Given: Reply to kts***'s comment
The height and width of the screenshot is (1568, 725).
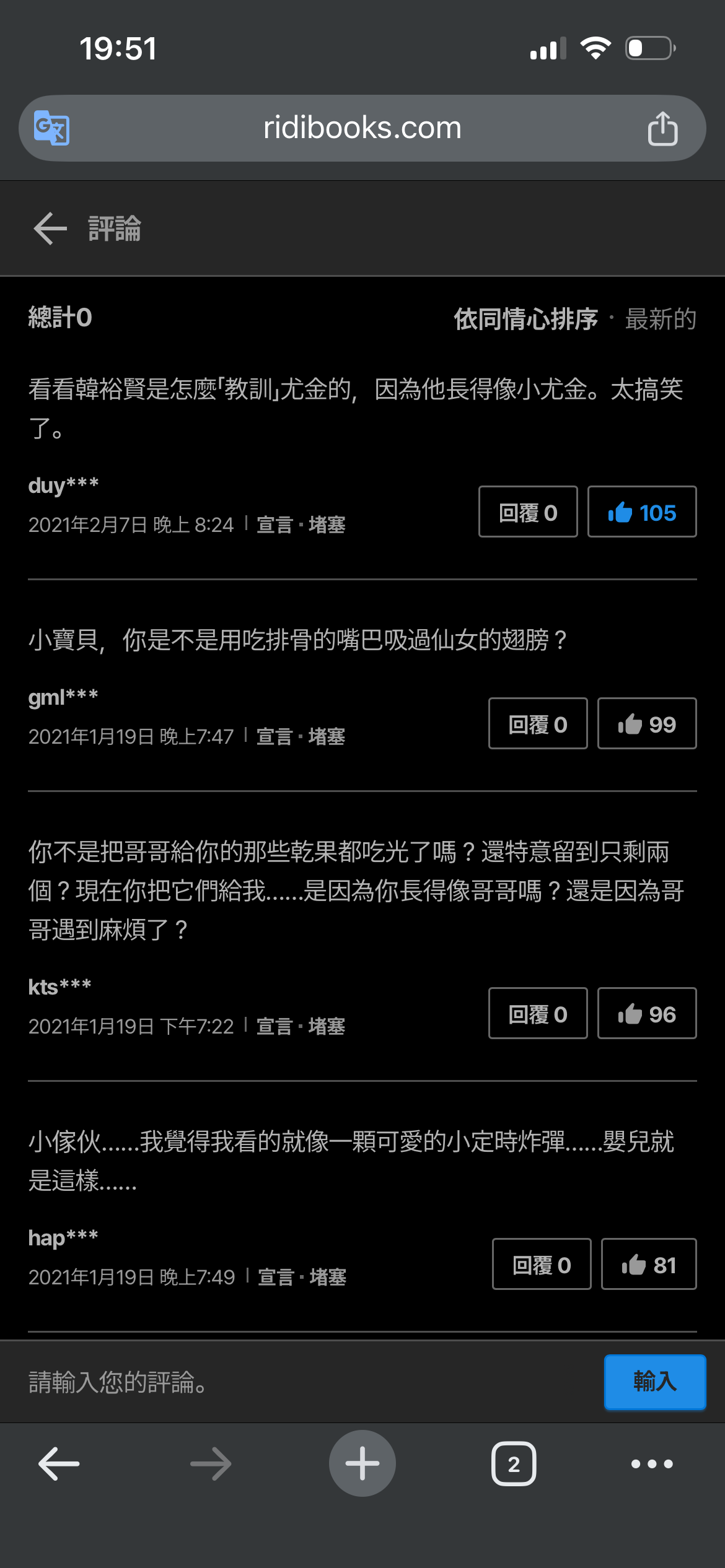Looking at the screenshot, I should [x=537, y=1013].
